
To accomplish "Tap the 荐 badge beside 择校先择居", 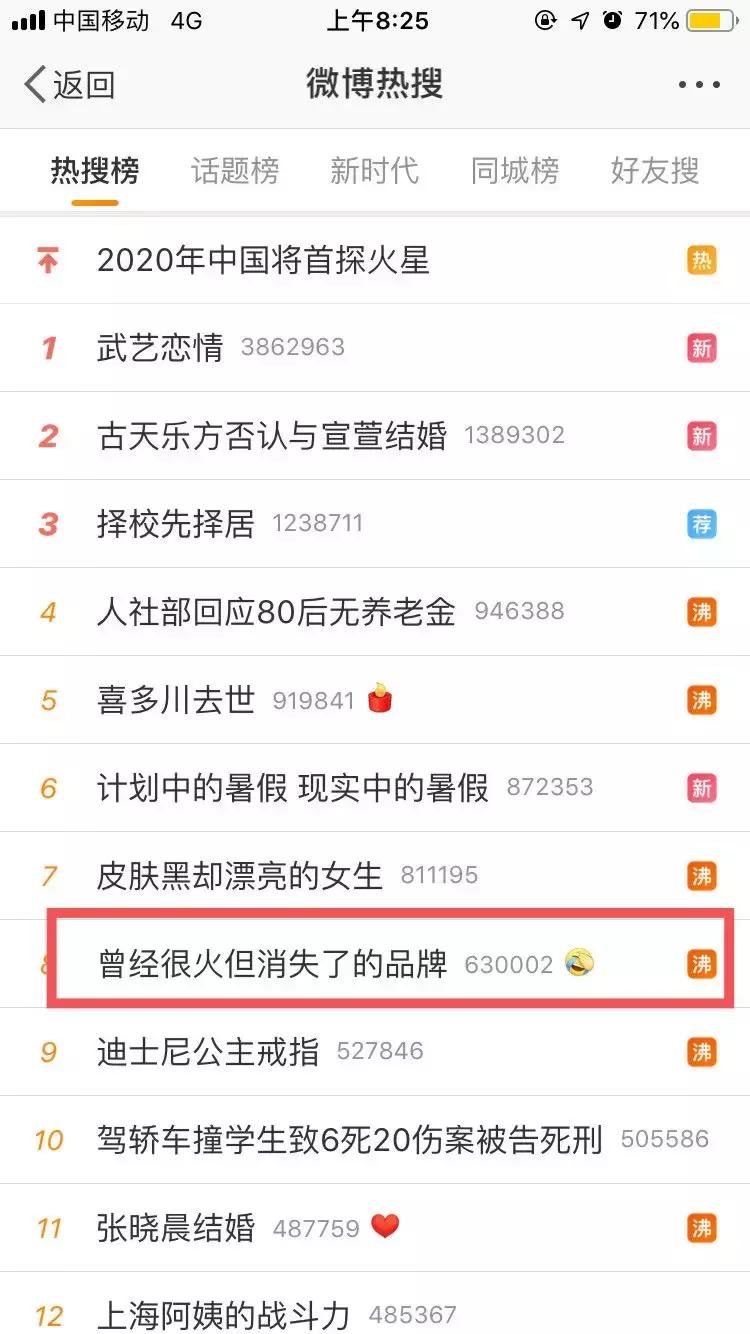I will [x=701, y=523].
